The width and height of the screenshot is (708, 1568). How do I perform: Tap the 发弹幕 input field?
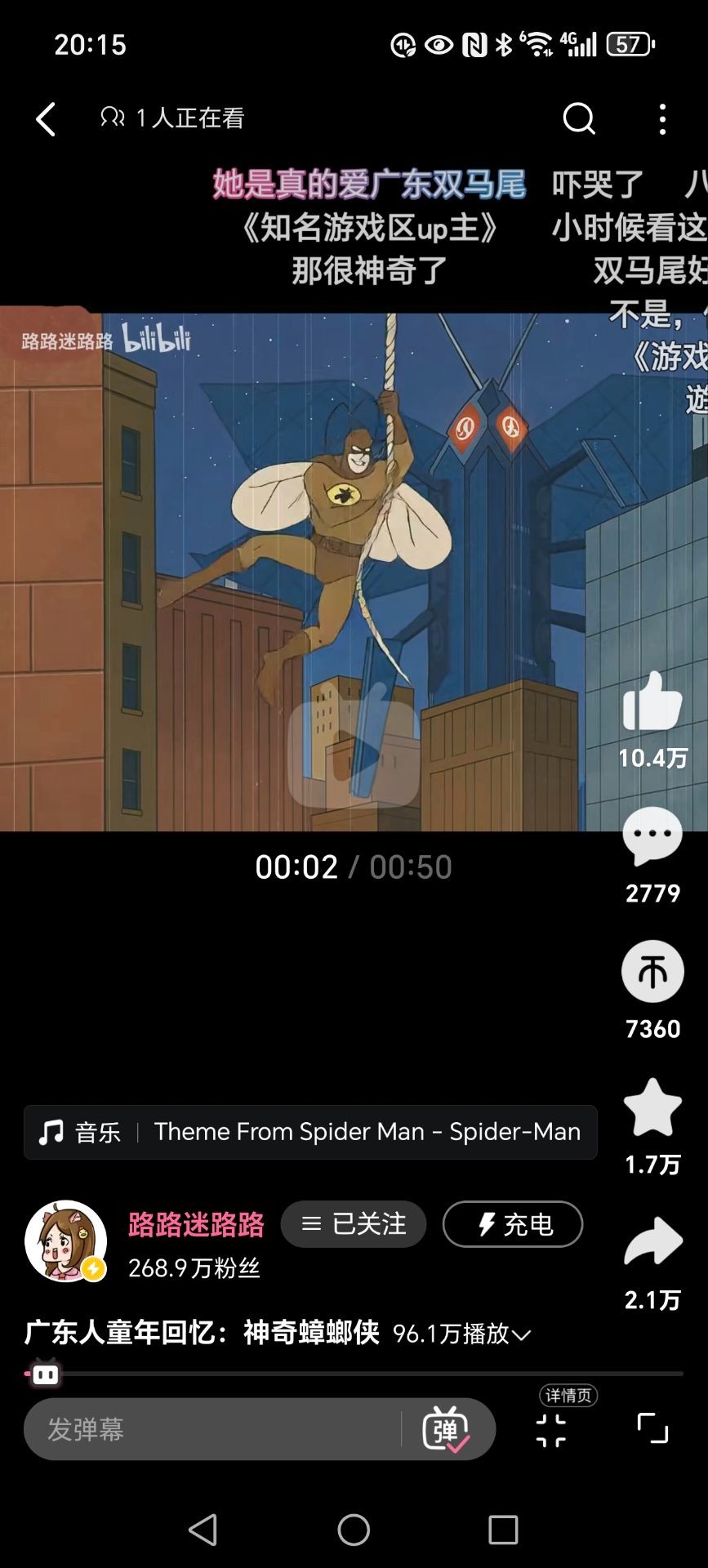(212, 1429)
